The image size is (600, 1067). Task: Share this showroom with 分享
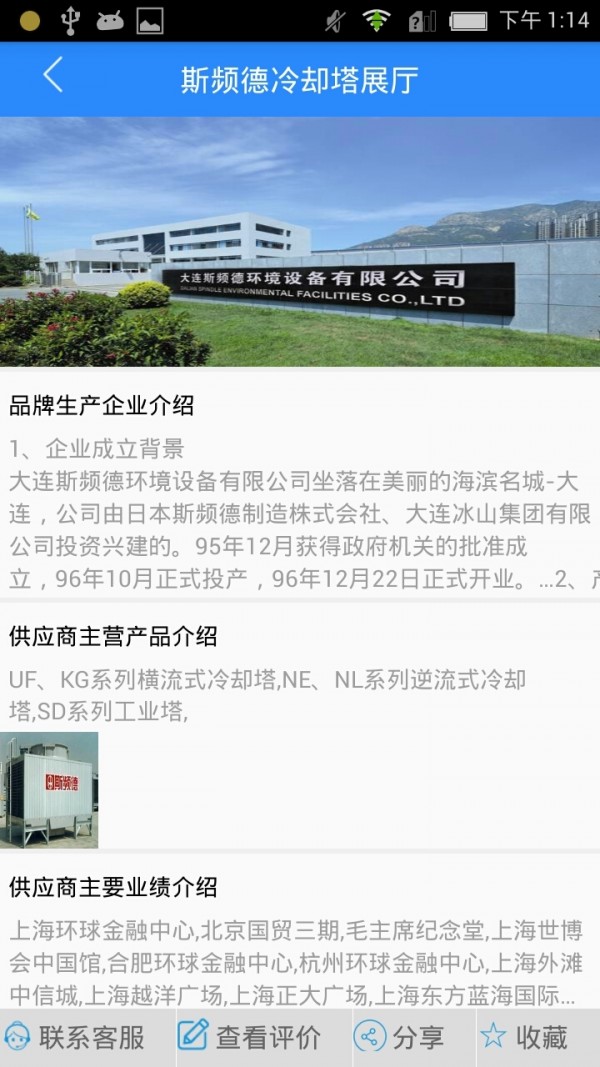tap(400, 1037)
